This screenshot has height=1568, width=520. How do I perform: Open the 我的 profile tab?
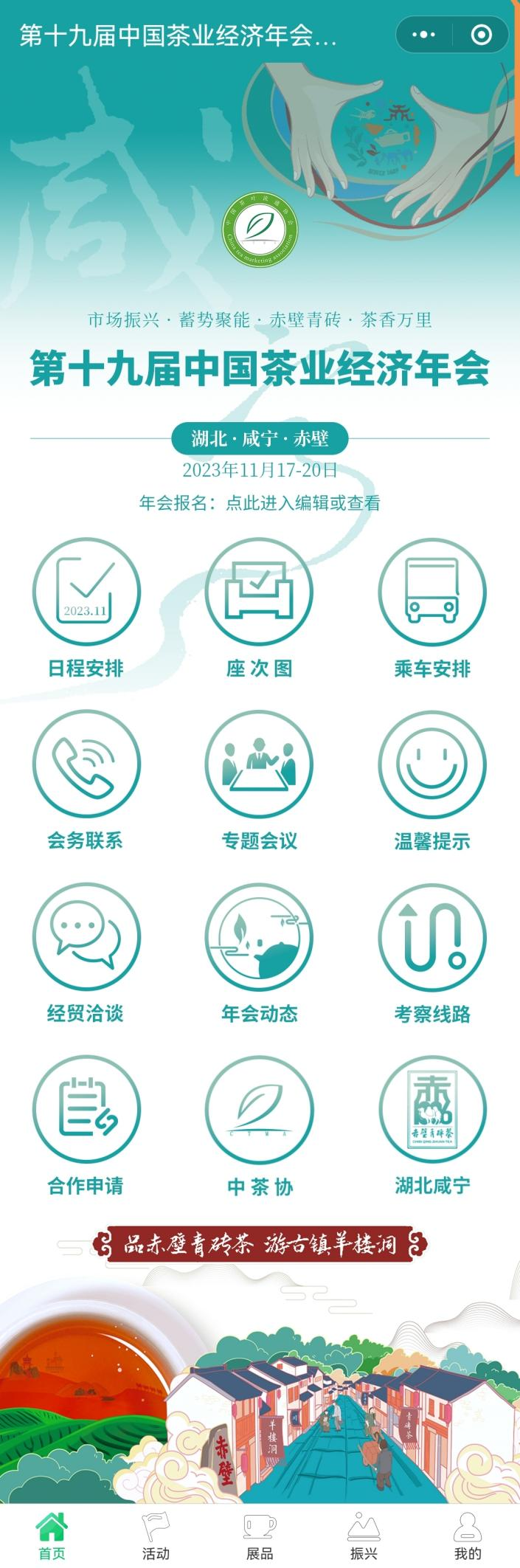pyautogui.click(x=468, y=1538)
